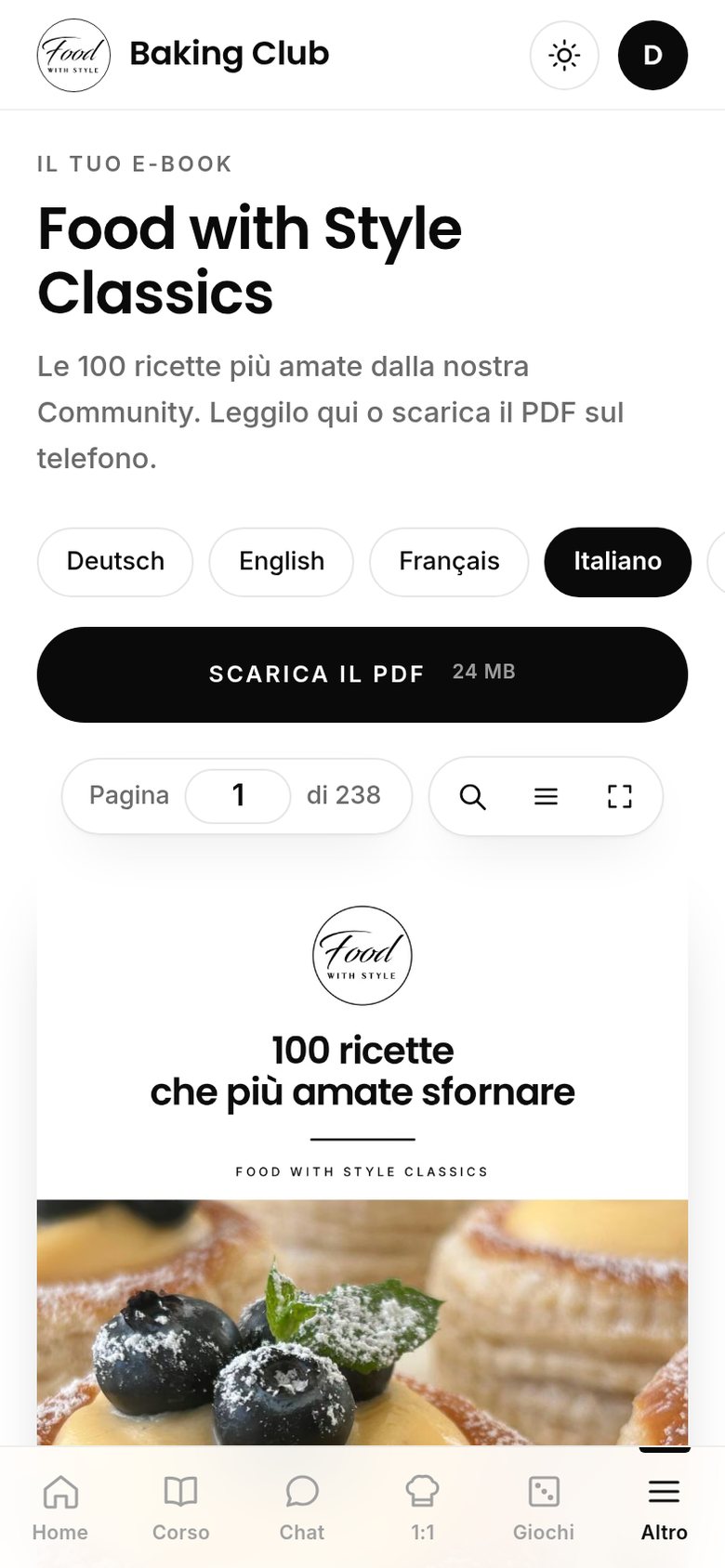
Task: Go to the Home tab
Action: [60, 1508]
